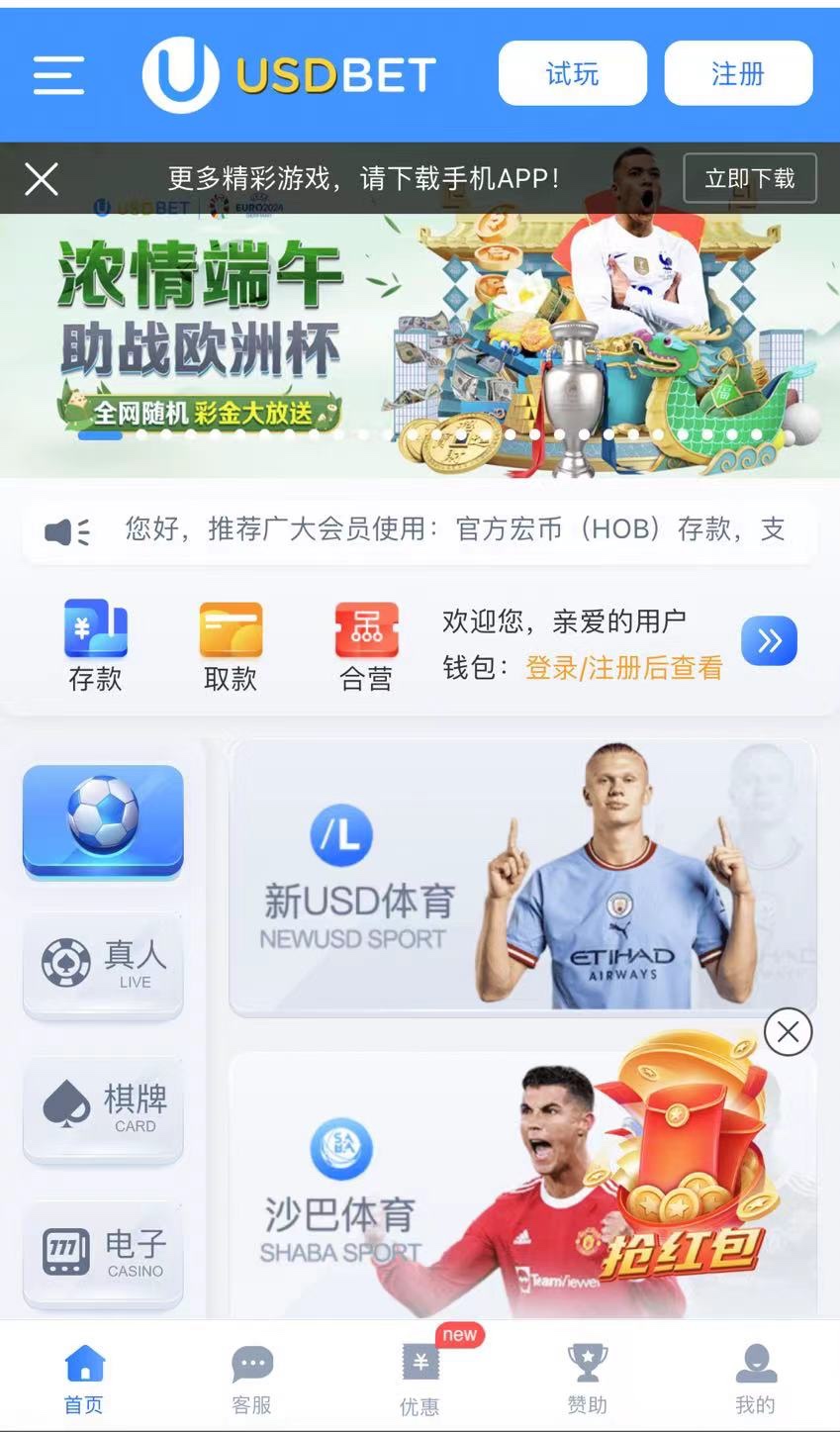840x1432 pixels.
Task: Open the 合营 partnership shortcut
Action: click(x=366, y=645)
